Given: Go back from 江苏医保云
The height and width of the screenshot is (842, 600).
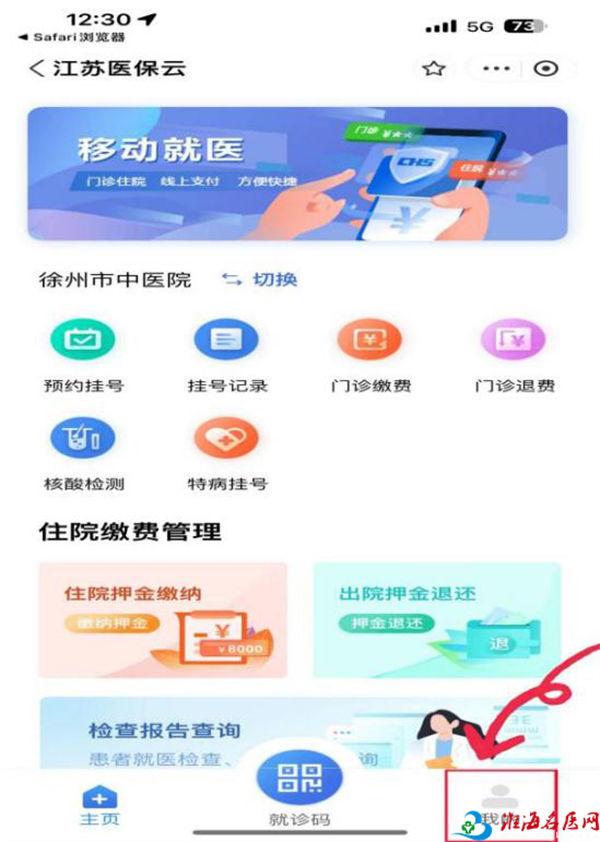Looking at the screenshot, I should pyautogui.click(x=37, y=68).
